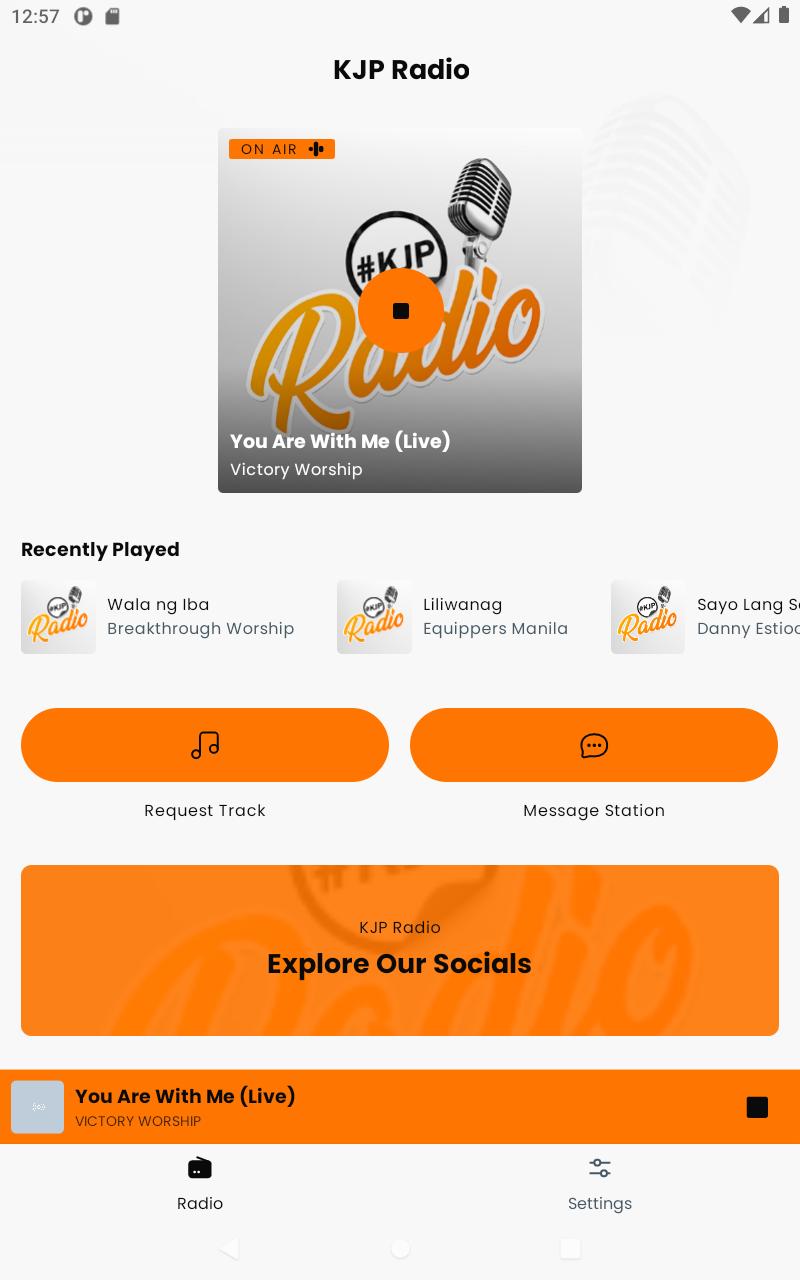
Task: Go to the system home screen
Action: [400, 1248]
